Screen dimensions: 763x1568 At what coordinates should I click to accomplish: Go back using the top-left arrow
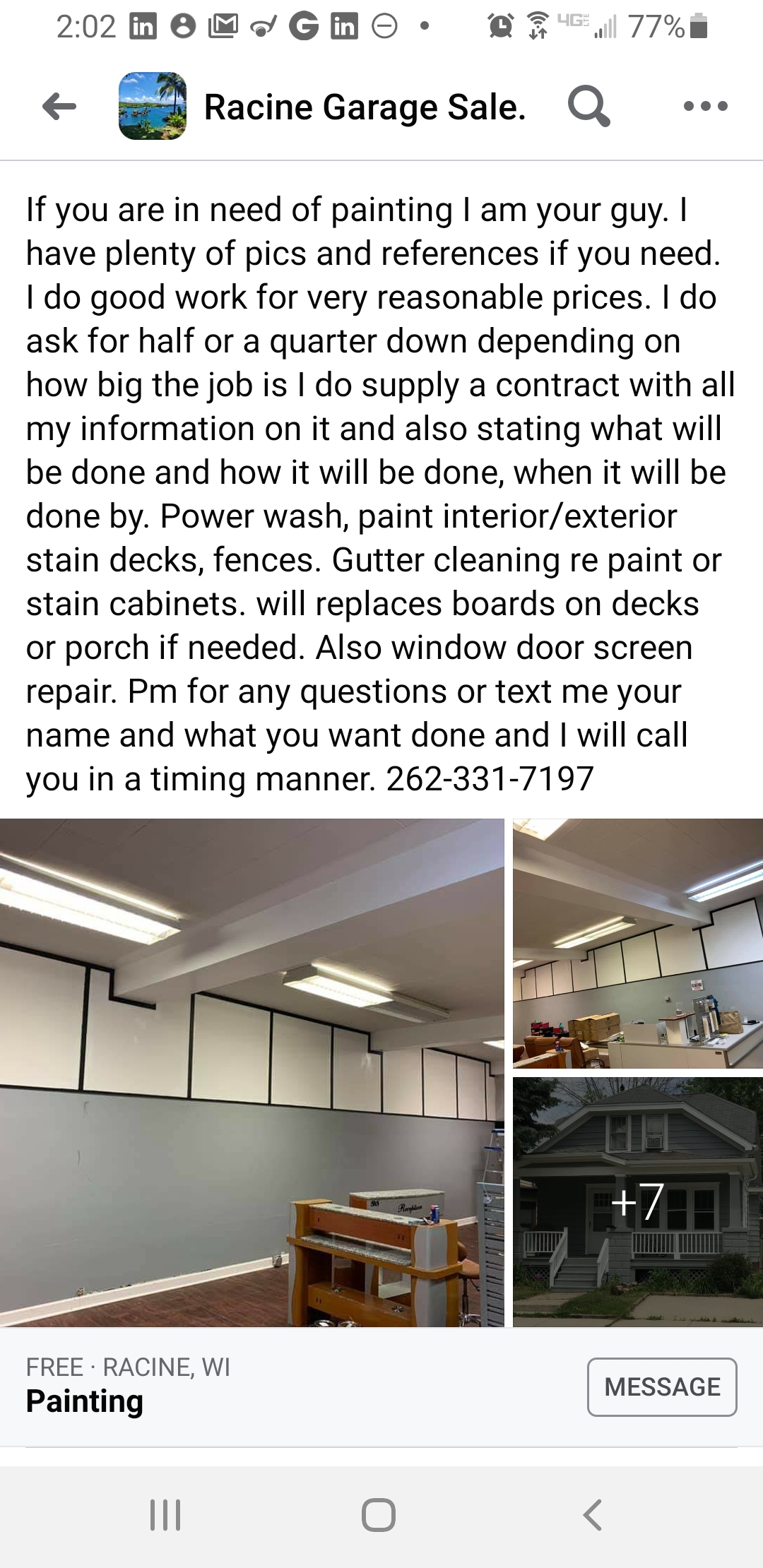tap(59, 107)
